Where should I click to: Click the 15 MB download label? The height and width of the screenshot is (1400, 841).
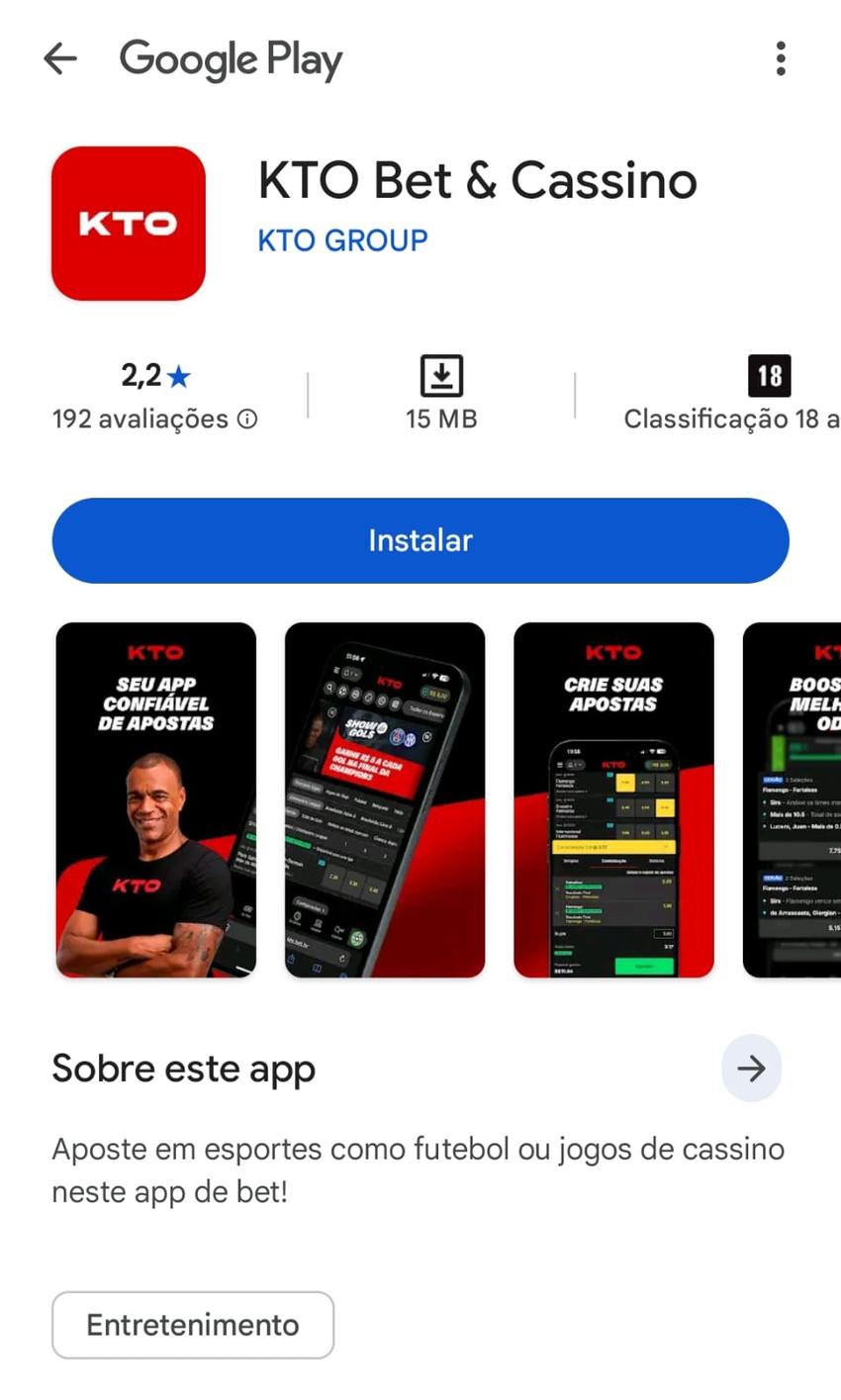coord(441,419)
